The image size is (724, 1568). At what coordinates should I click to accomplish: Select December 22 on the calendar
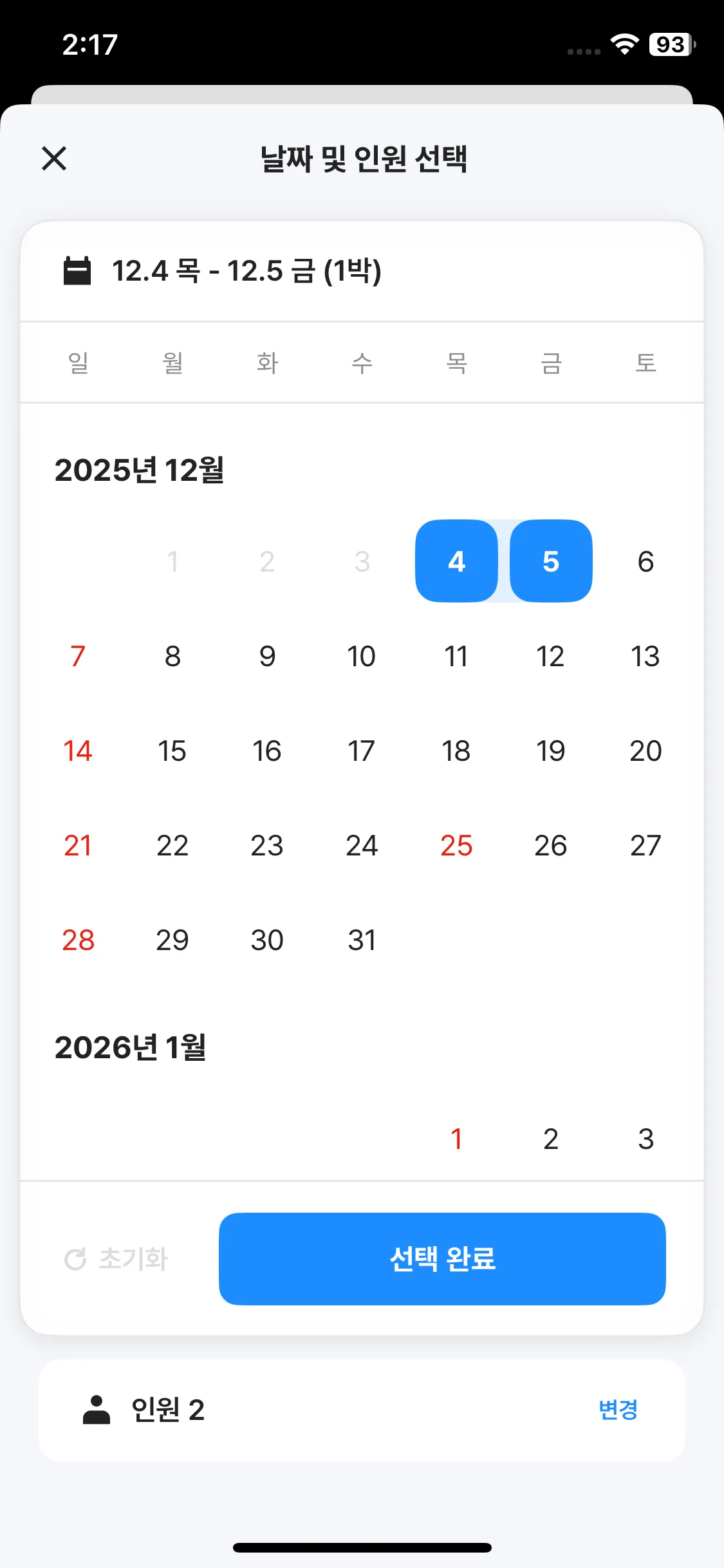(172, 846)
